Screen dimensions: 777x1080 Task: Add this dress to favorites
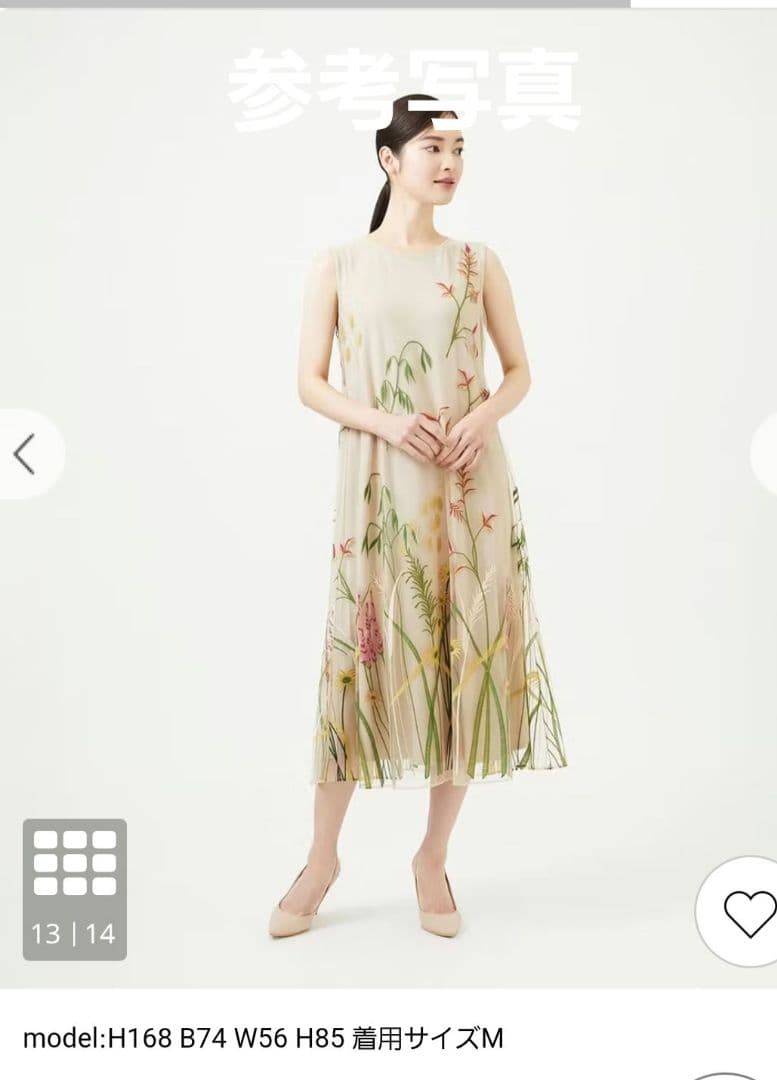tap(748, 912)
